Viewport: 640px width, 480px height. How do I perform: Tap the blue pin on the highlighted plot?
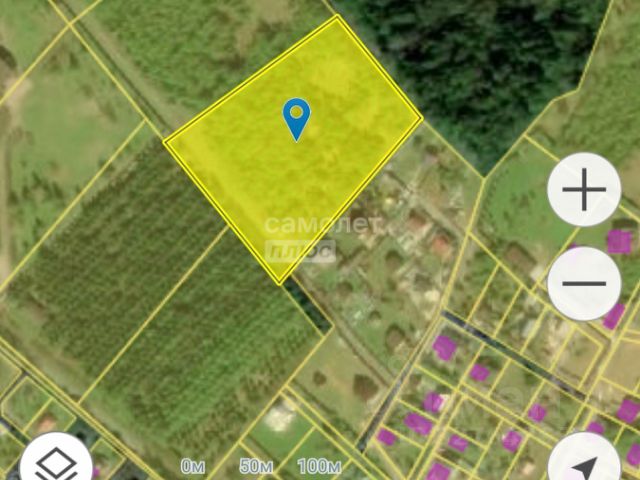(x=297, y=118)
